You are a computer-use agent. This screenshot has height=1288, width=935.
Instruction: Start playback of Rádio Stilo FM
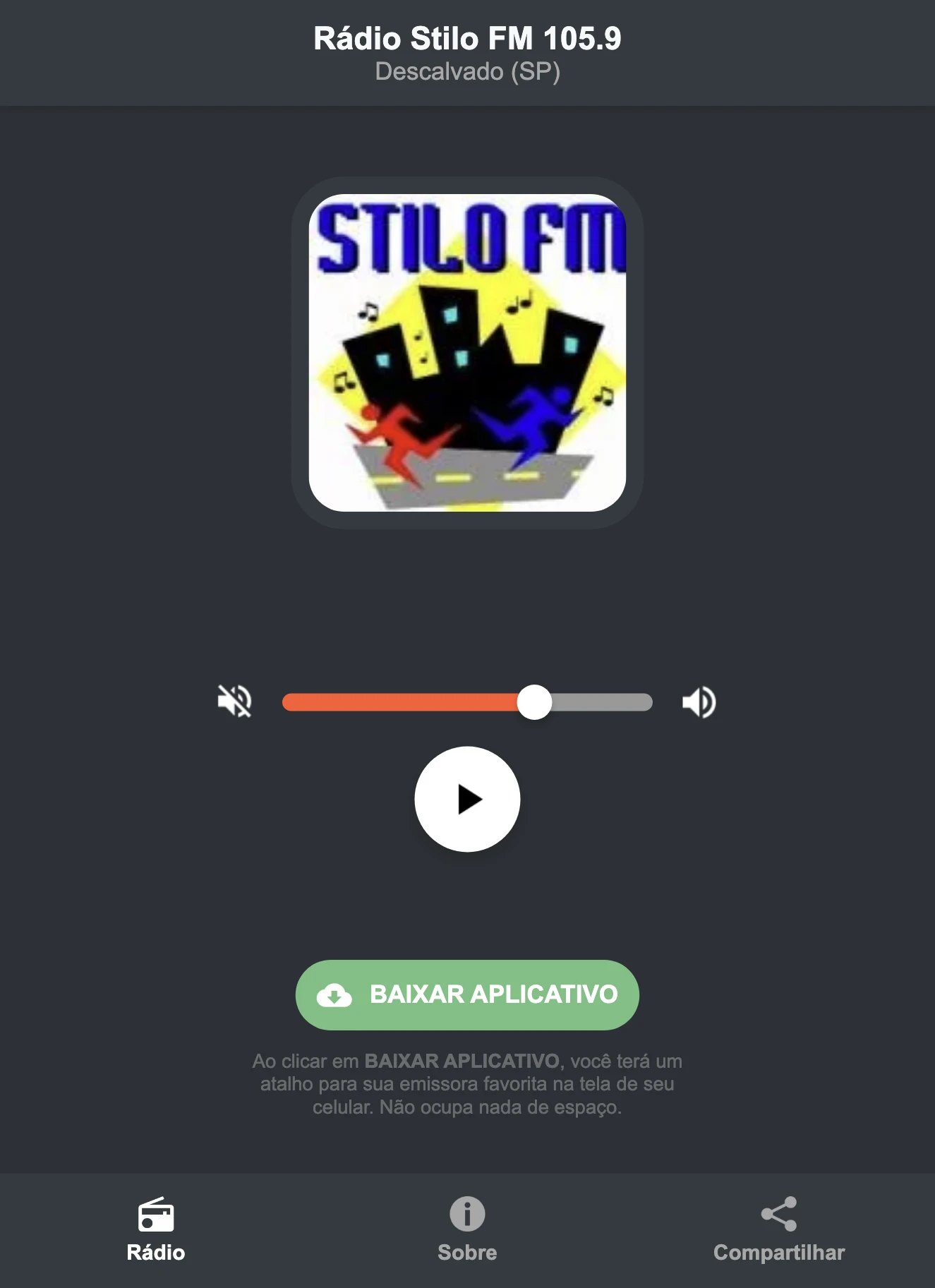[467, 798]
